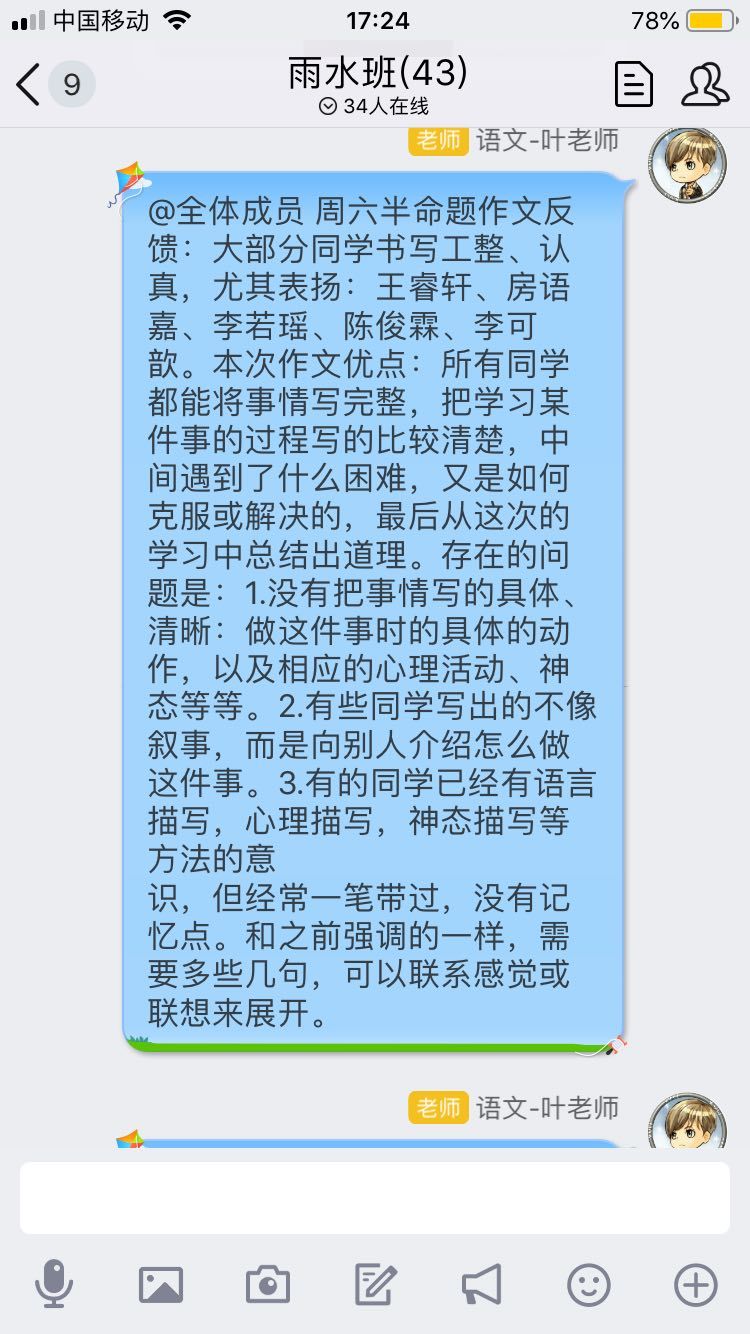Open 叶老师's avatar on the top message

[x=687, y=165]
